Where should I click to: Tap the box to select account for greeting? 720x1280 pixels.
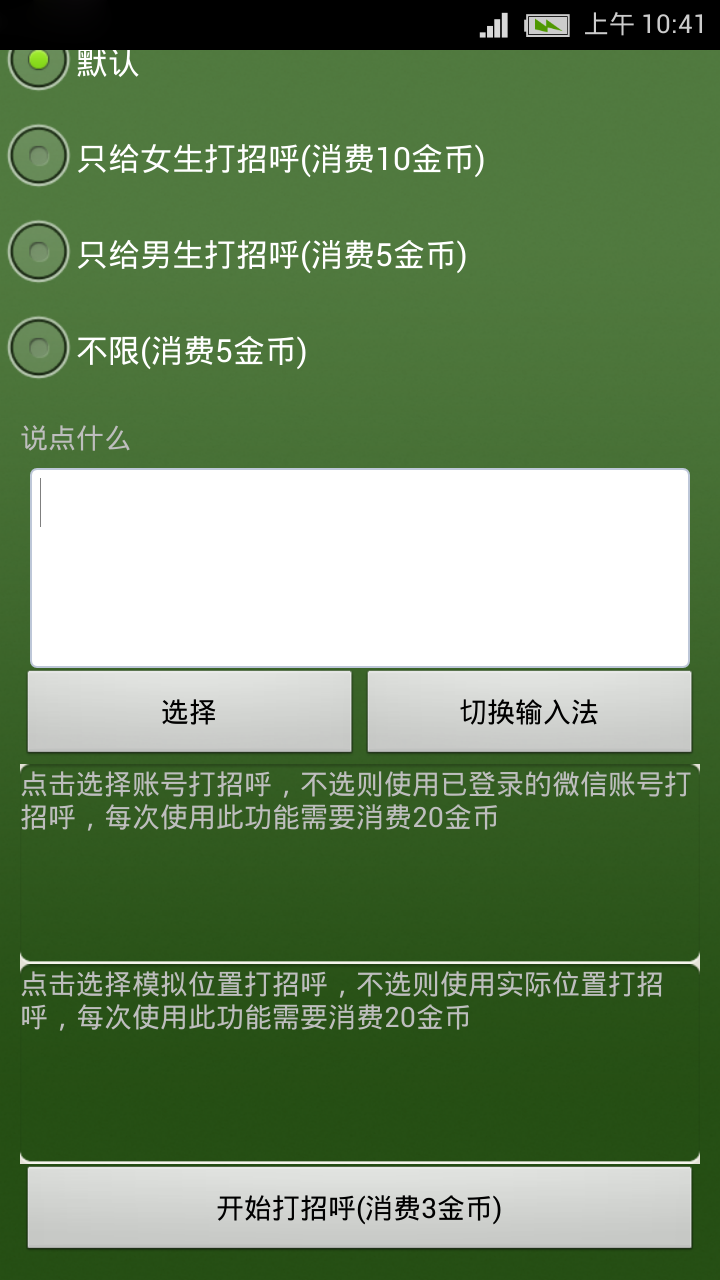360,862
